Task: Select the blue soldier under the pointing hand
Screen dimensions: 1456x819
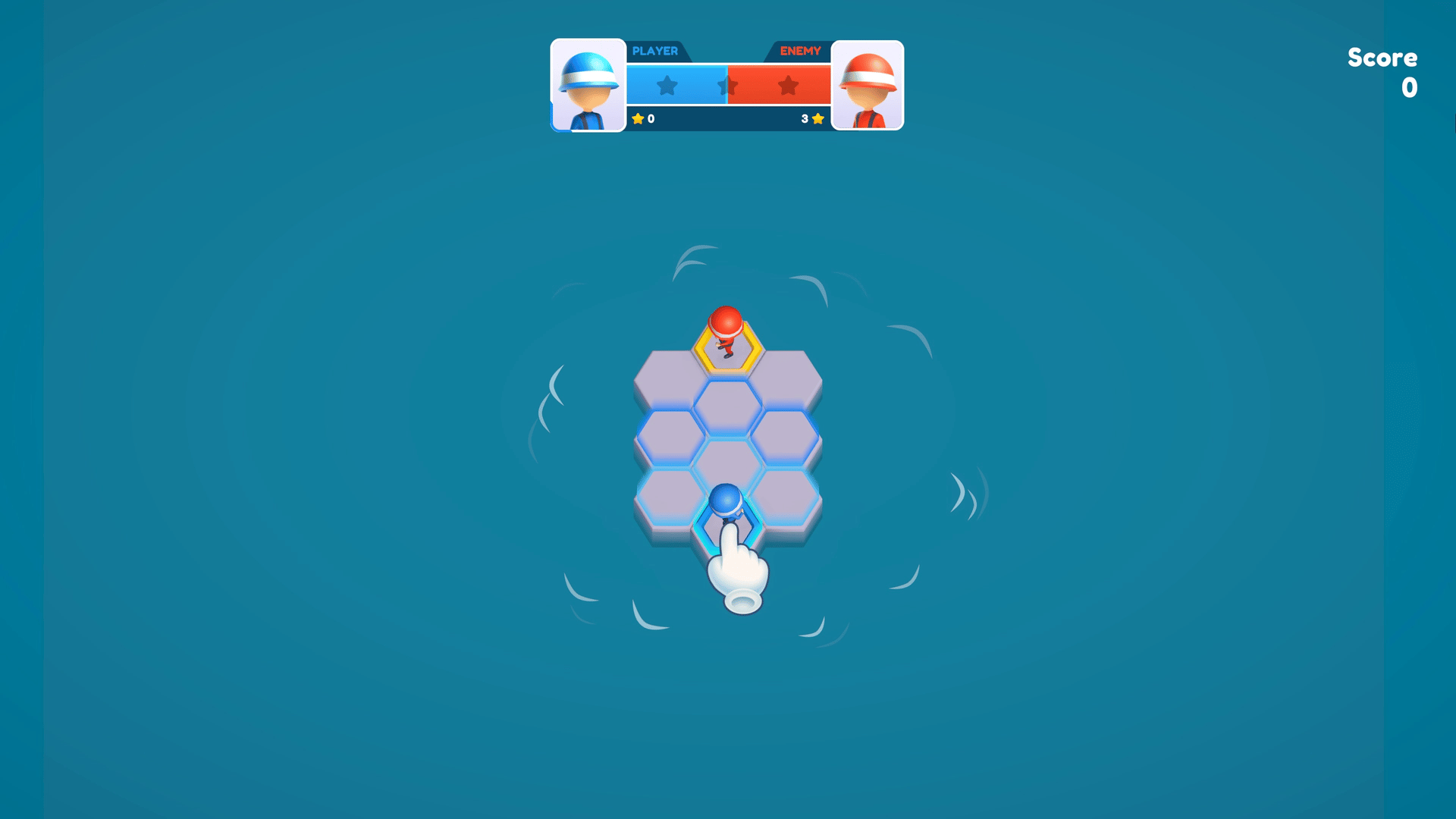Action: [x=726, y=504]
